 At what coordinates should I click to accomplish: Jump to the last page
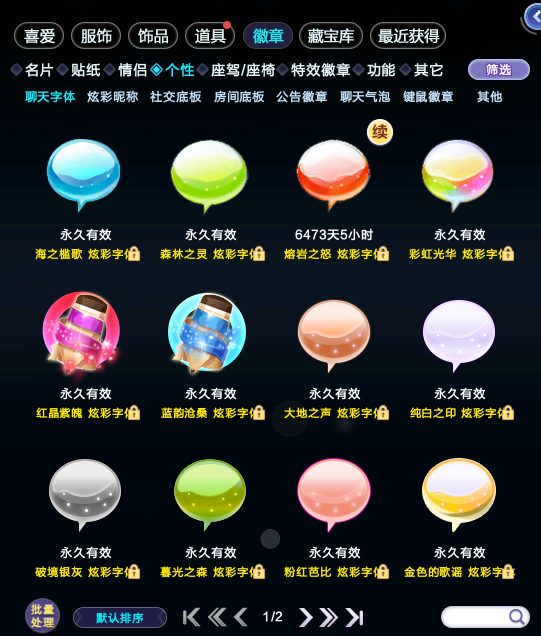pos(354,617)
